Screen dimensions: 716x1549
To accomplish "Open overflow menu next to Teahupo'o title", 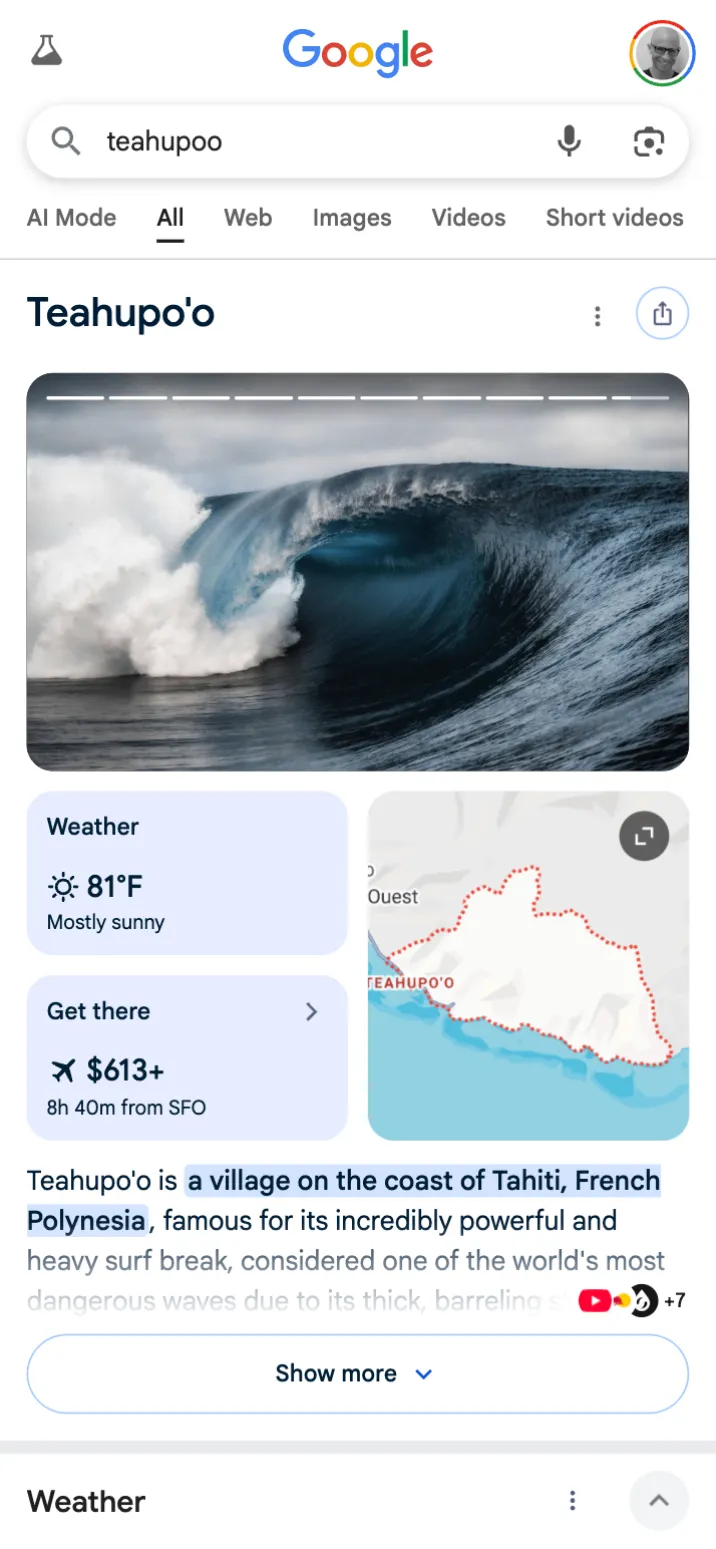I will point(597,316).
